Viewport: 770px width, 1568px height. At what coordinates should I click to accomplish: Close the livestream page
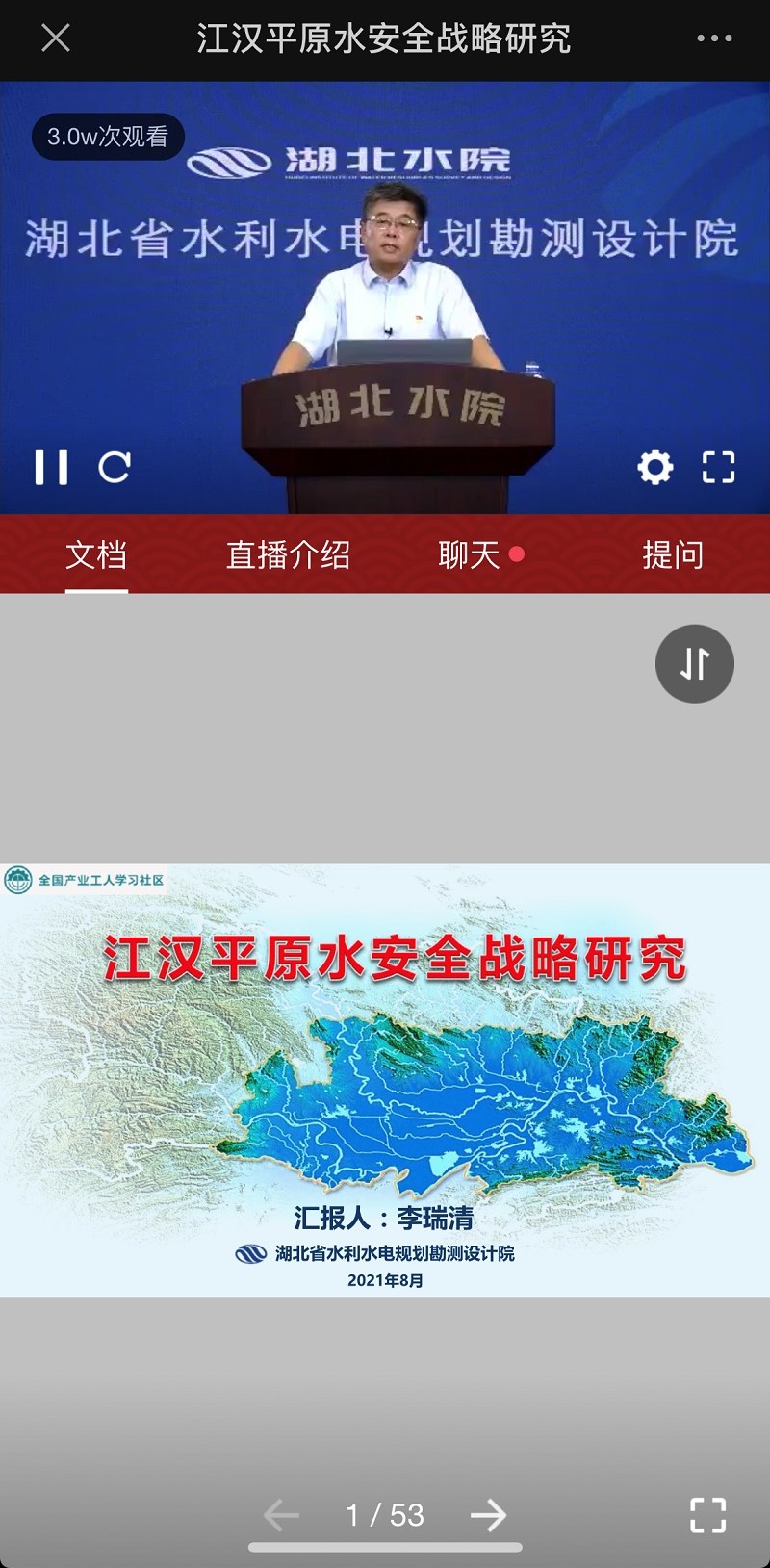56,39
